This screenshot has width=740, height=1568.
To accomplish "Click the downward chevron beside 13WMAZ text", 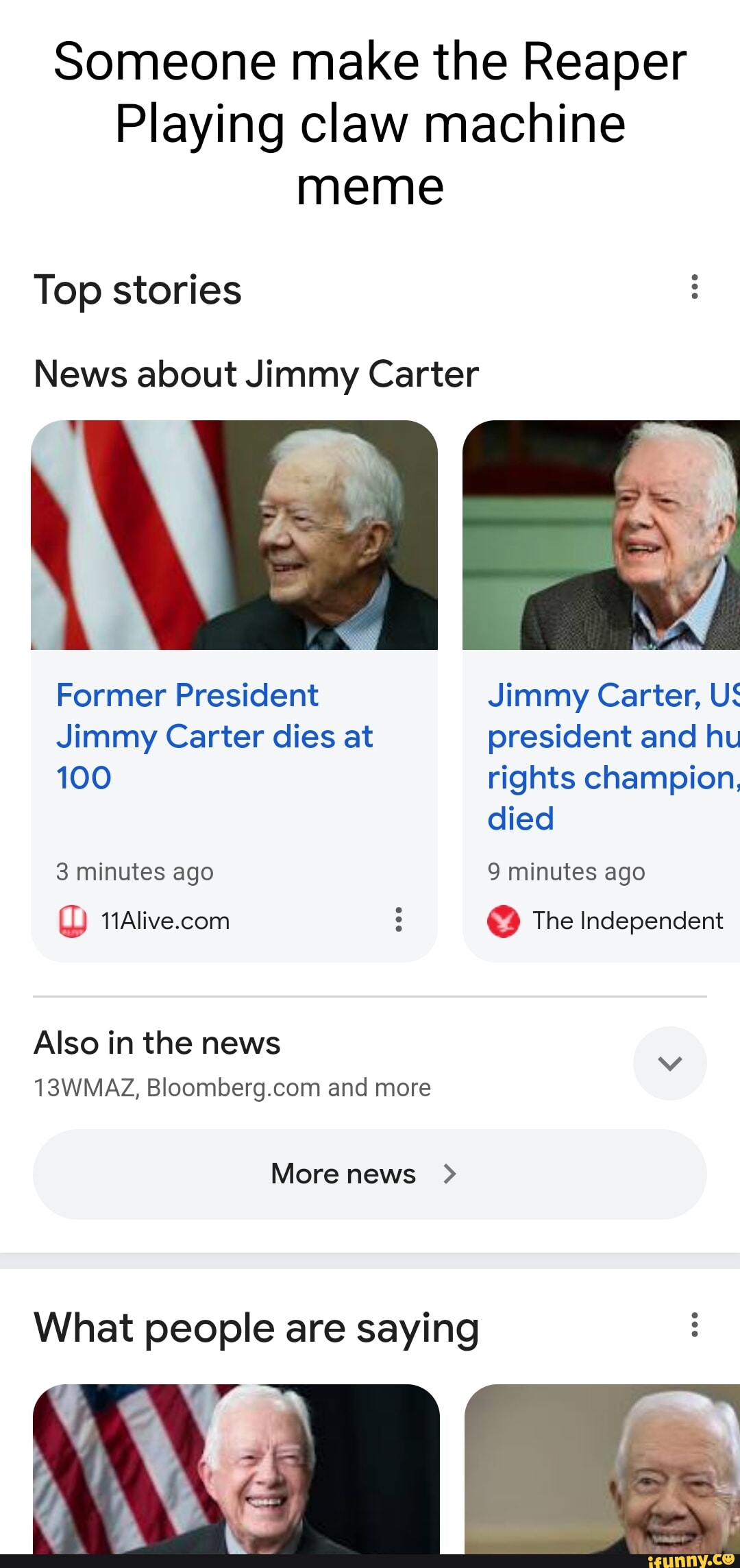I will (669, 1063).
